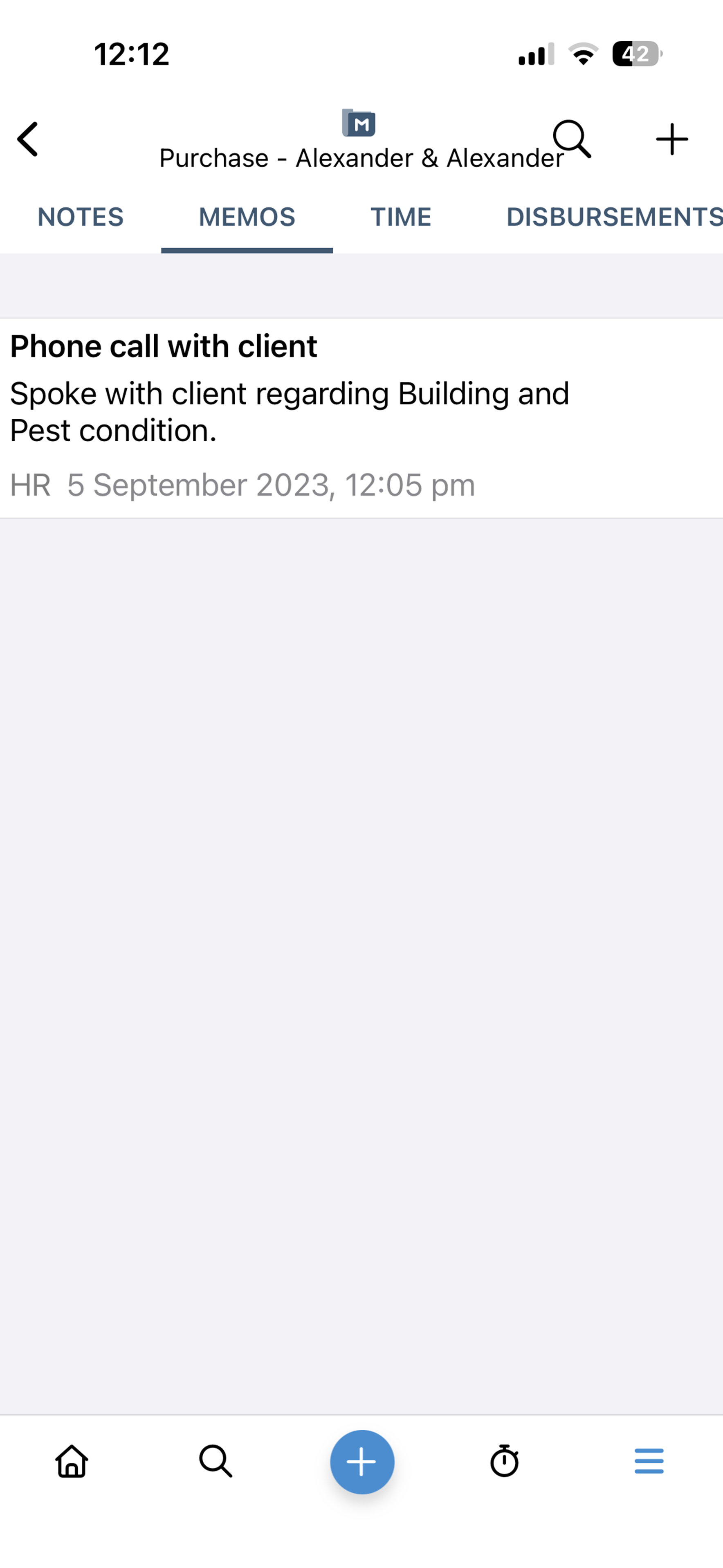
Task: Switch to the Notes tab
Action: pos(80,217)
